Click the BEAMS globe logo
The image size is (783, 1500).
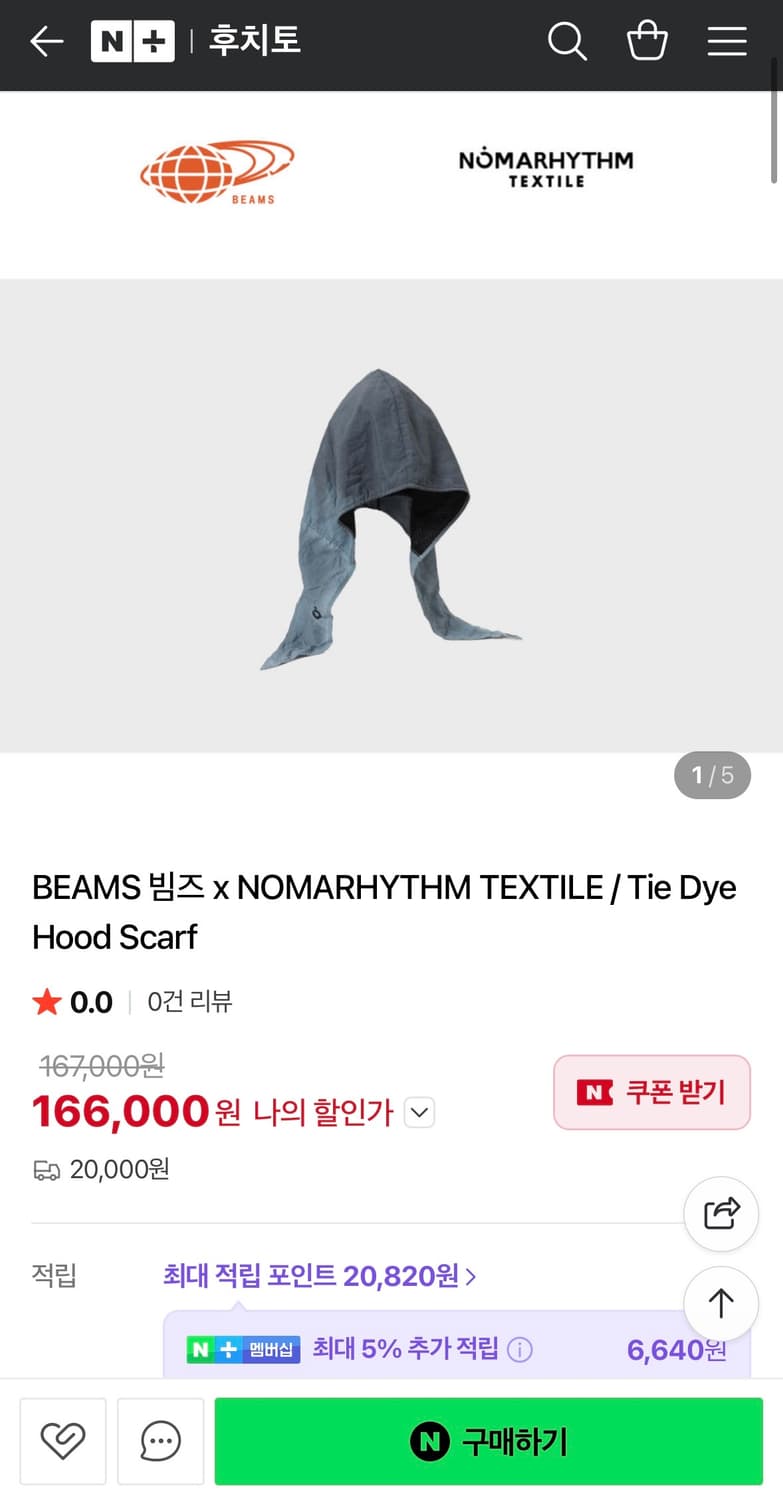point(216,170)
